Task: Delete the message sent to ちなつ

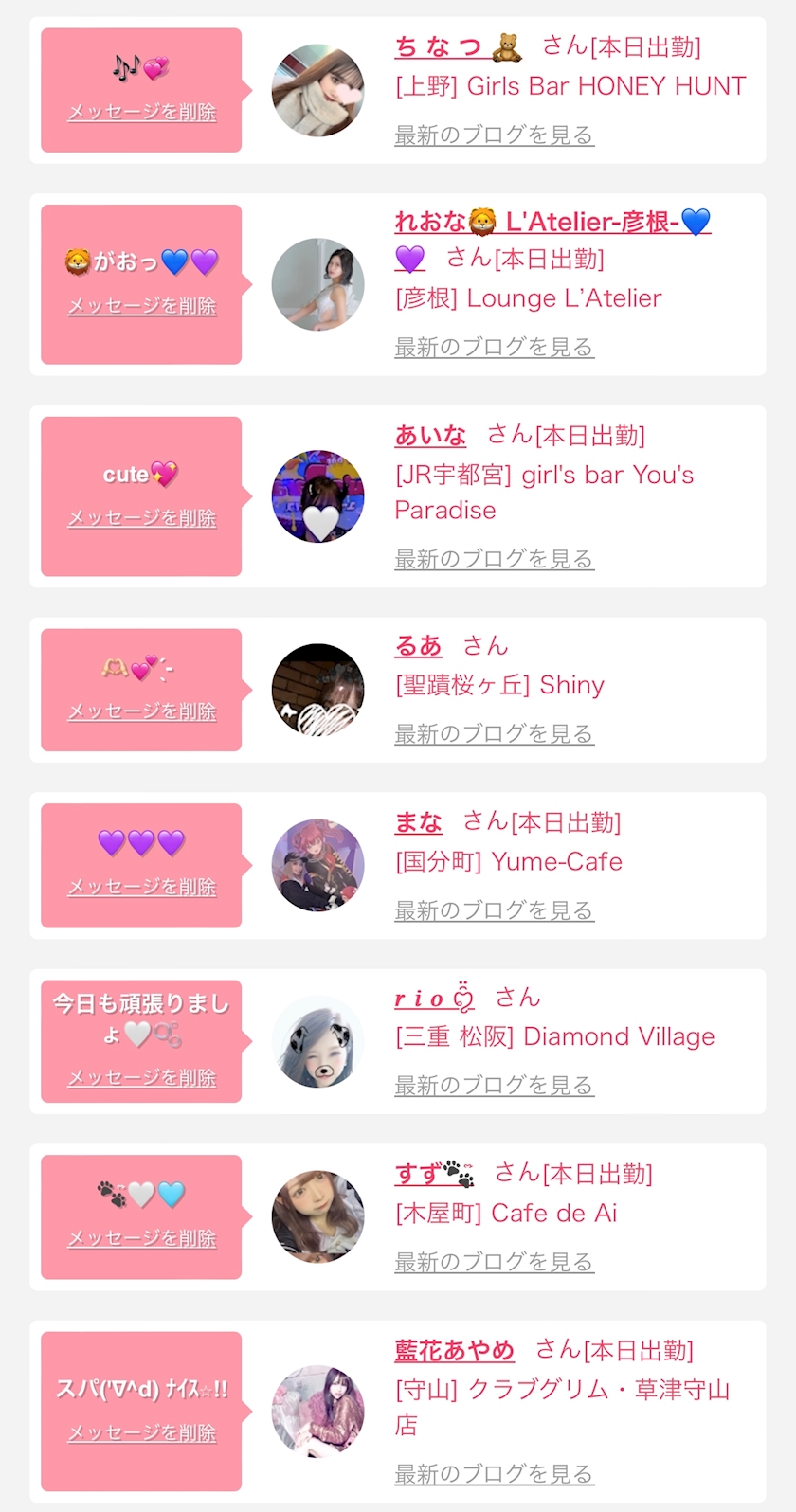Action: pyautogui.click(x=142, y=112)
